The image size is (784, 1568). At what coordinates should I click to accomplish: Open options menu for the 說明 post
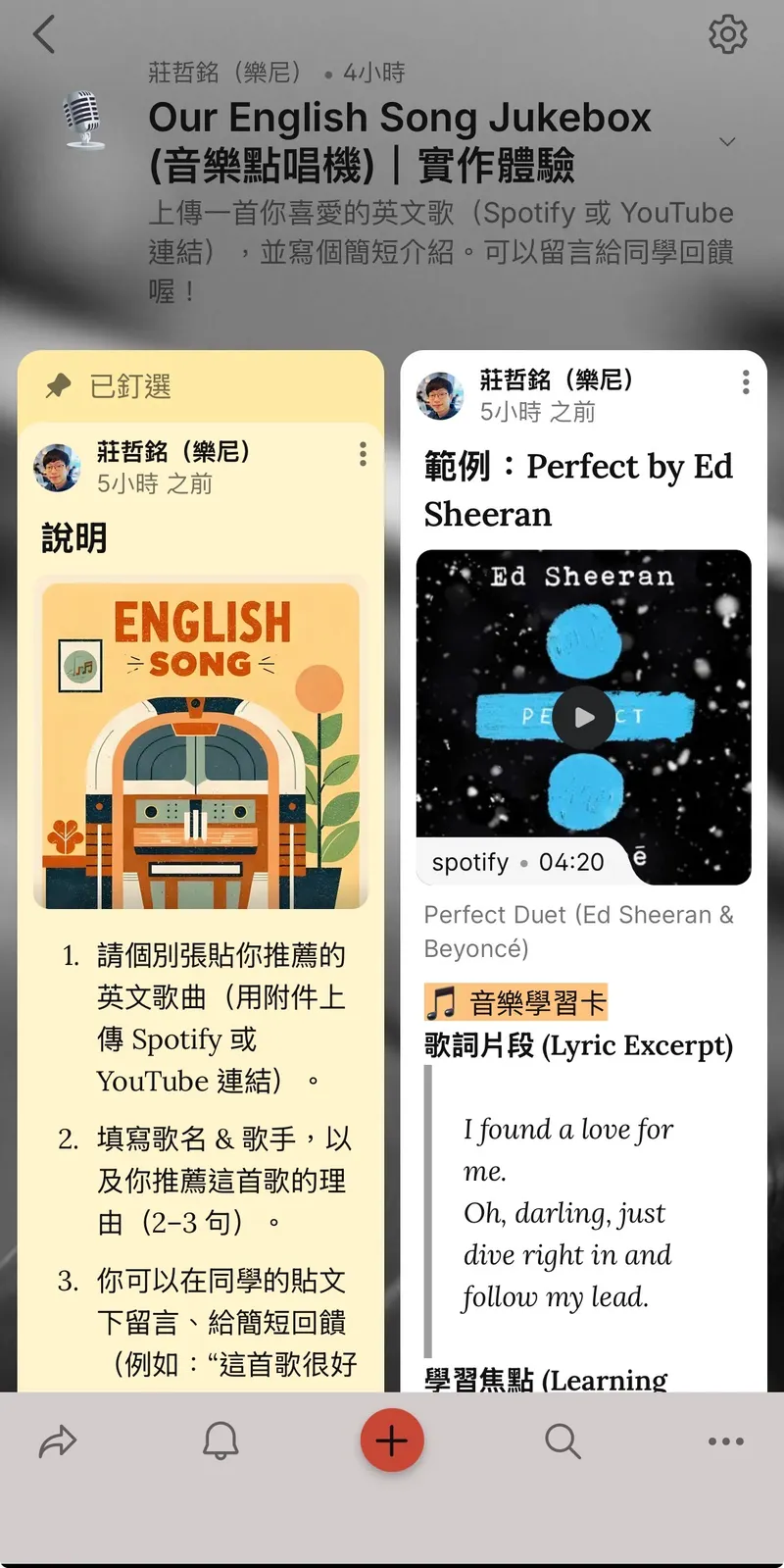pyautogui.click(x=363, y=453)
